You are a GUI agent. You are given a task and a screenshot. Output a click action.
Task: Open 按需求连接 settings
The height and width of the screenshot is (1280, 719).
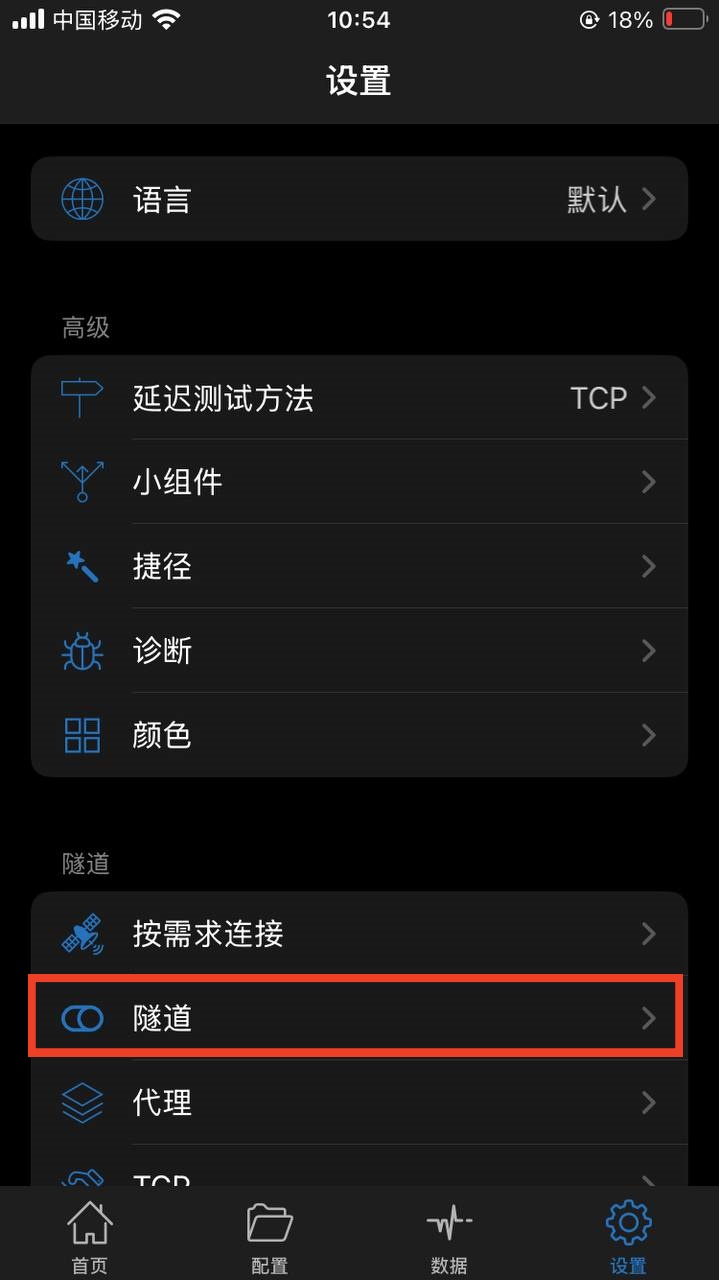tap(359, 934)
